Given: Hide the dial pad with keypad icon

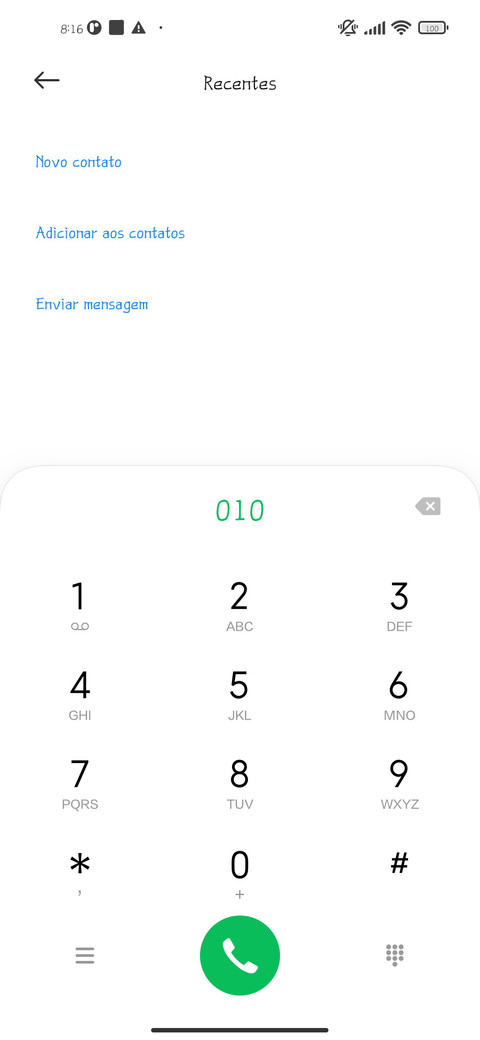Looking at the screenshot, I should point(395,955).
